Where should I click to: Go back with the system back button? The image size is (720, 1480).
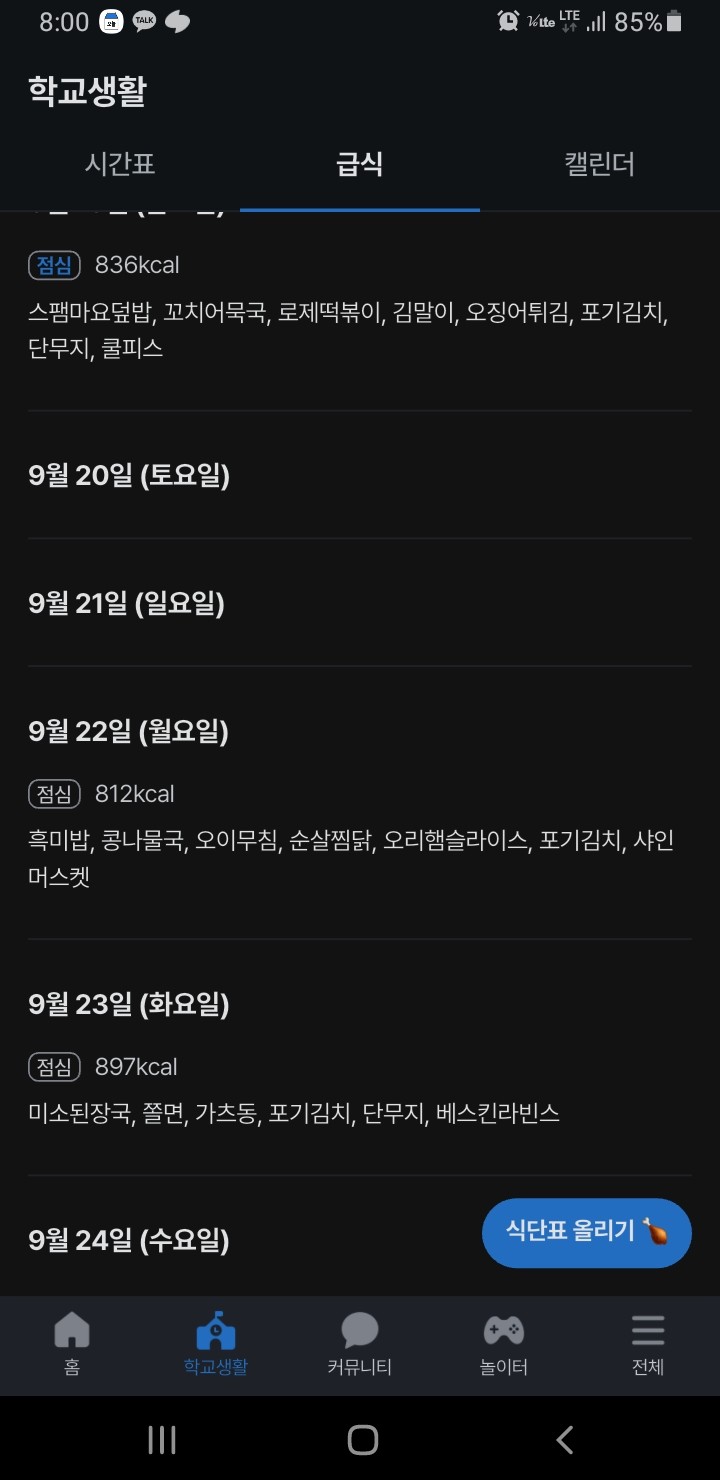564,1440
